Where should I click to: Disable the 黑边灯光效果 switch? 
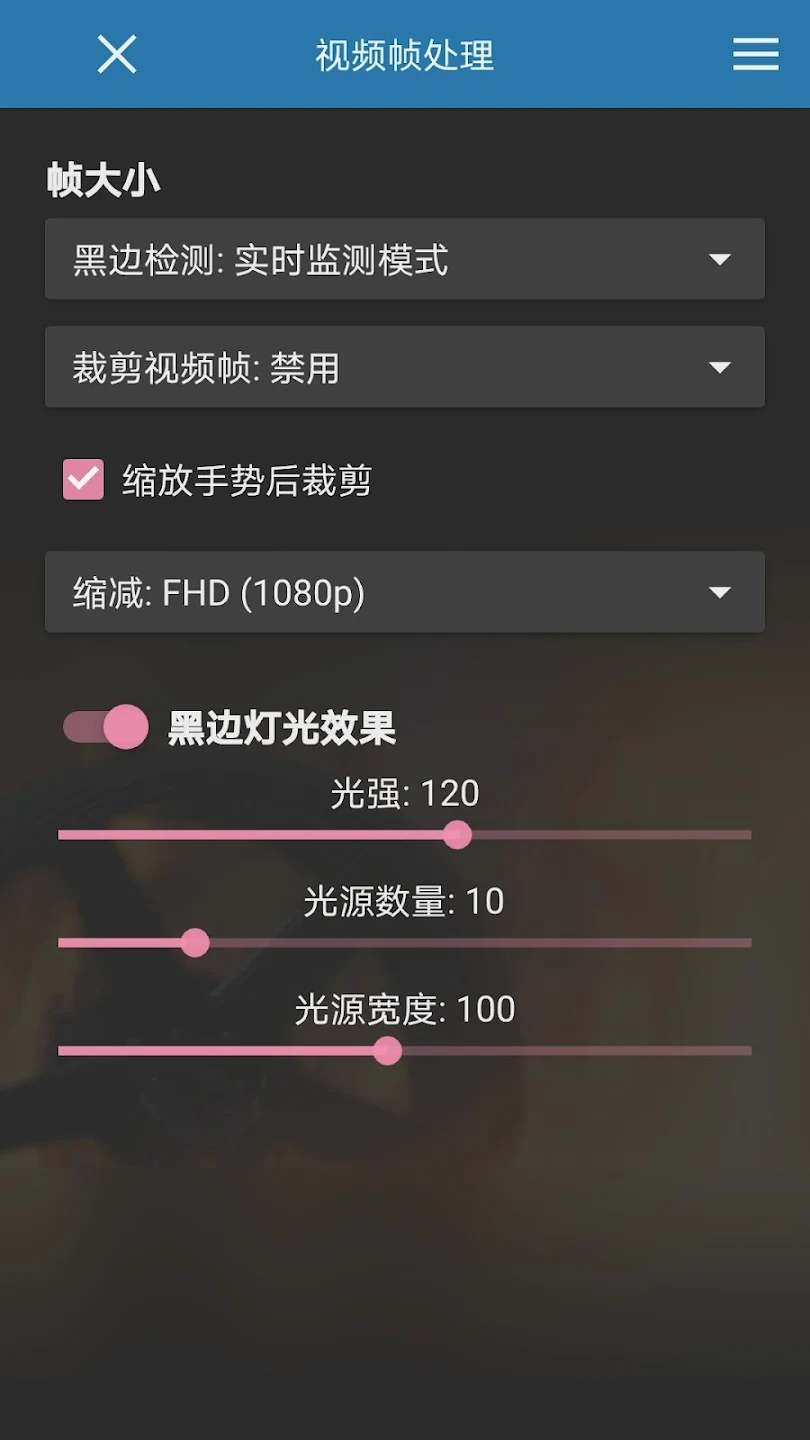point(106,727)
